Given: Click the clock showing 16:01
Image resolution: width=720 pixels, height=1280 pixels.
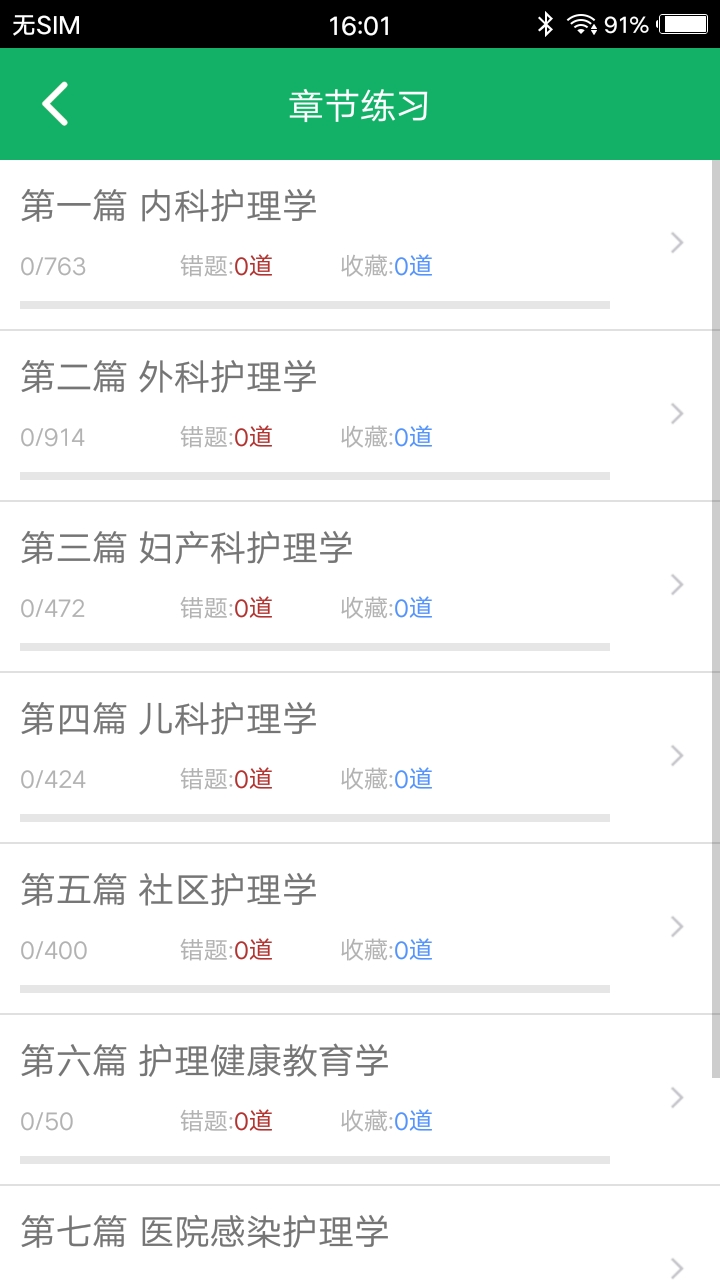Looking at the screenshot, I should coord(360,22).
